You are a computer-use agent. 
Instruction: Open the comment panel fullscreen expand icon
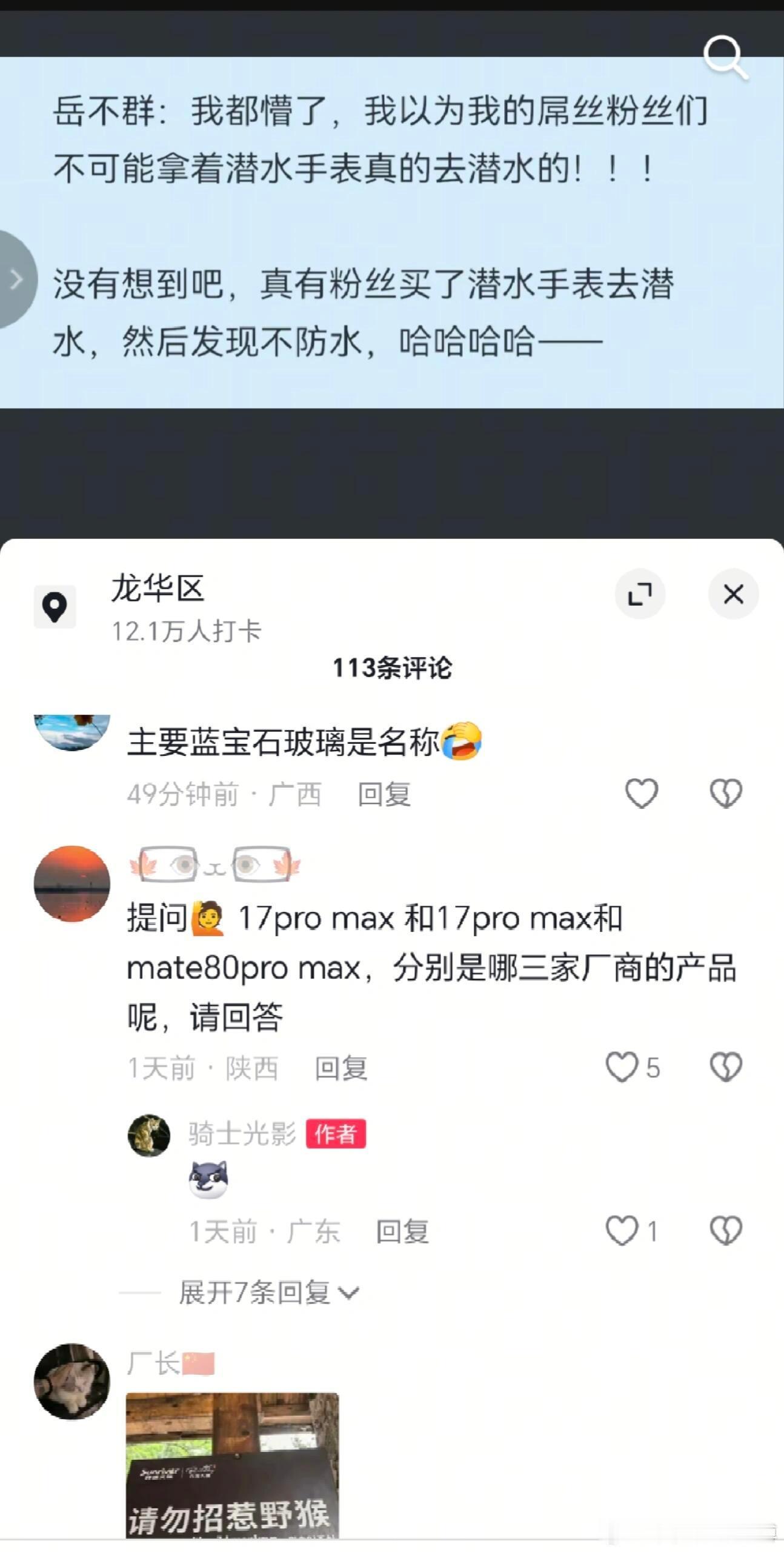tap(640, 595)
